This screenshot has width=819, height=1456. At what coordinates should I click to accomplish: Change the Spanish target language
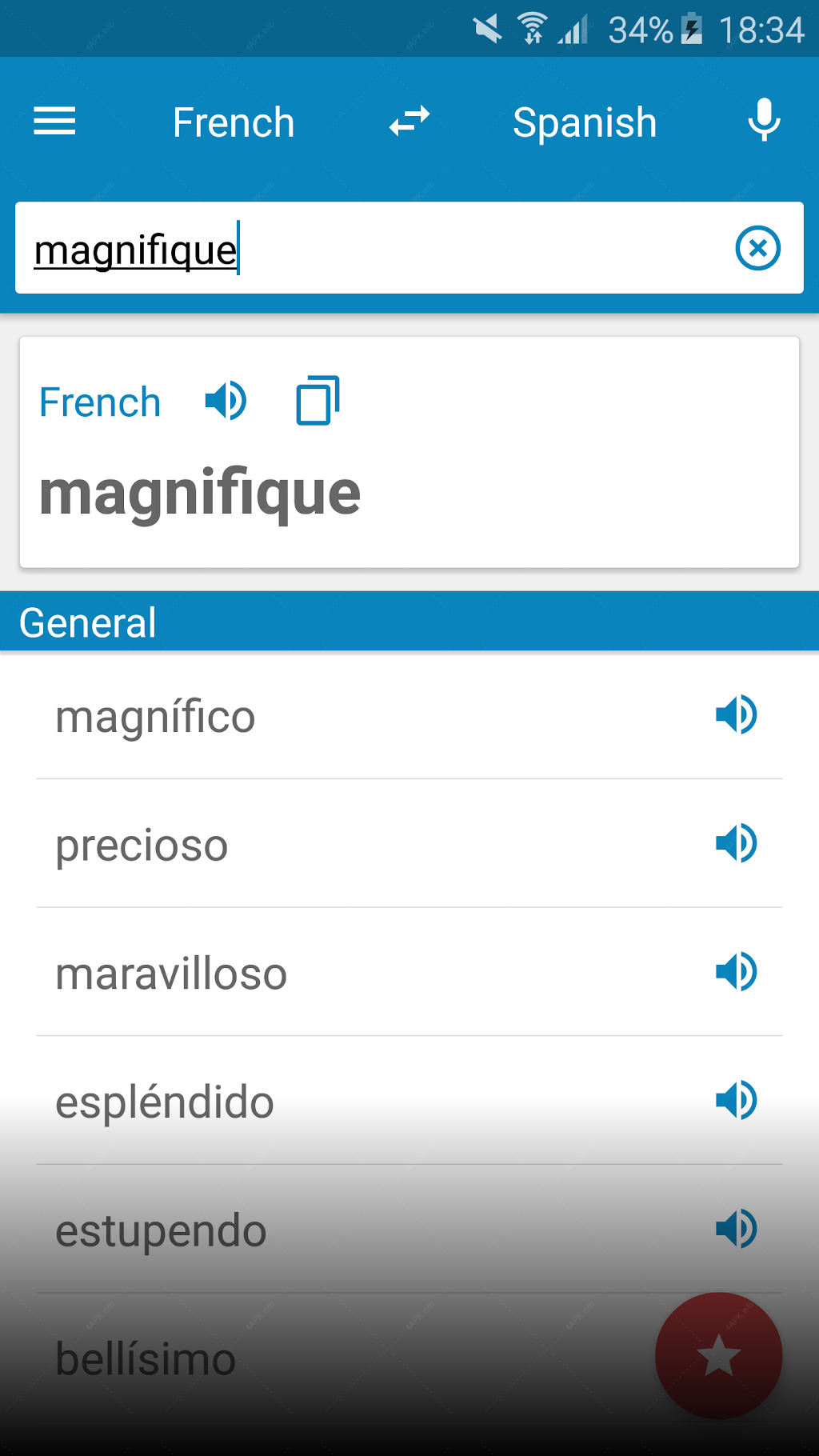(x=585, y=122)
